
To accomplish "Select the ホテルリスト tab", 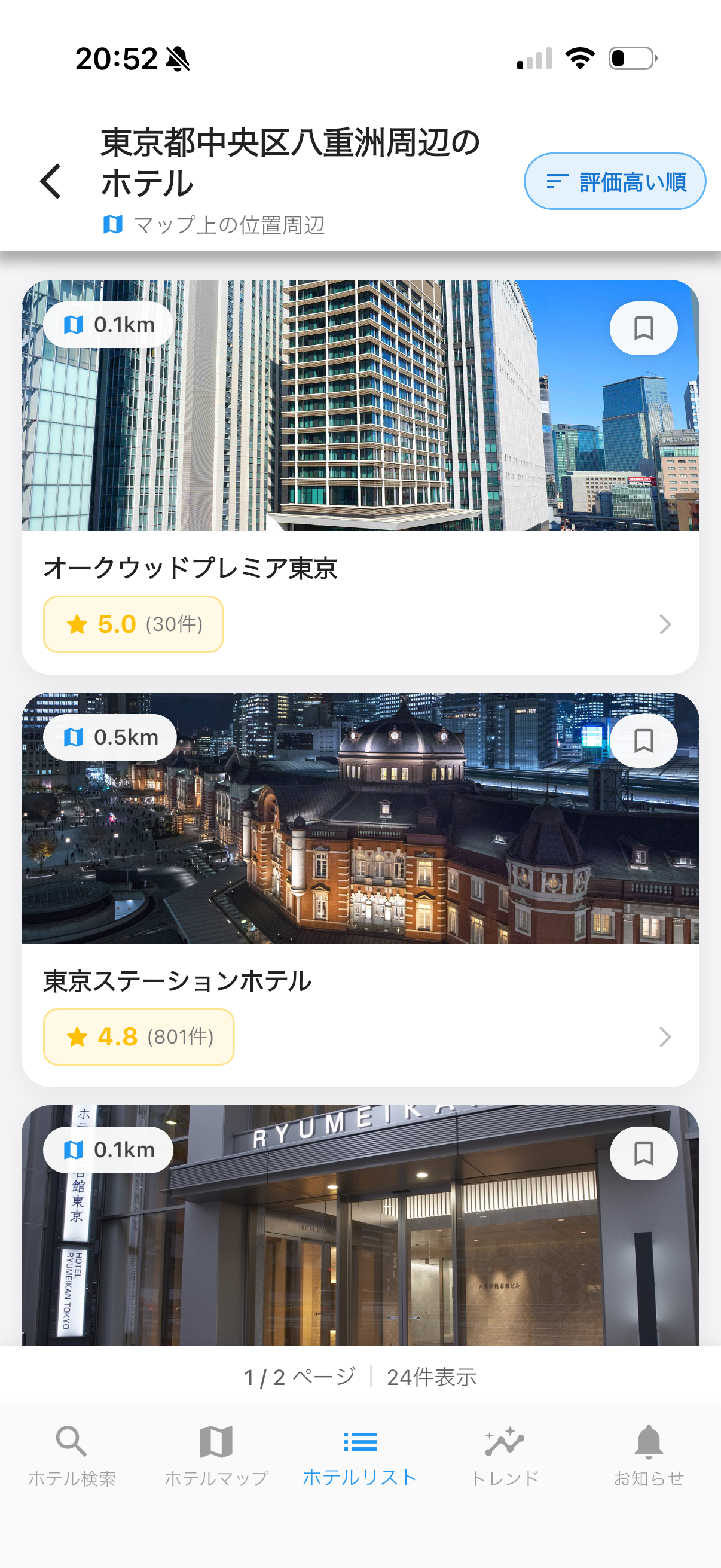I will tap(360, 1456).
